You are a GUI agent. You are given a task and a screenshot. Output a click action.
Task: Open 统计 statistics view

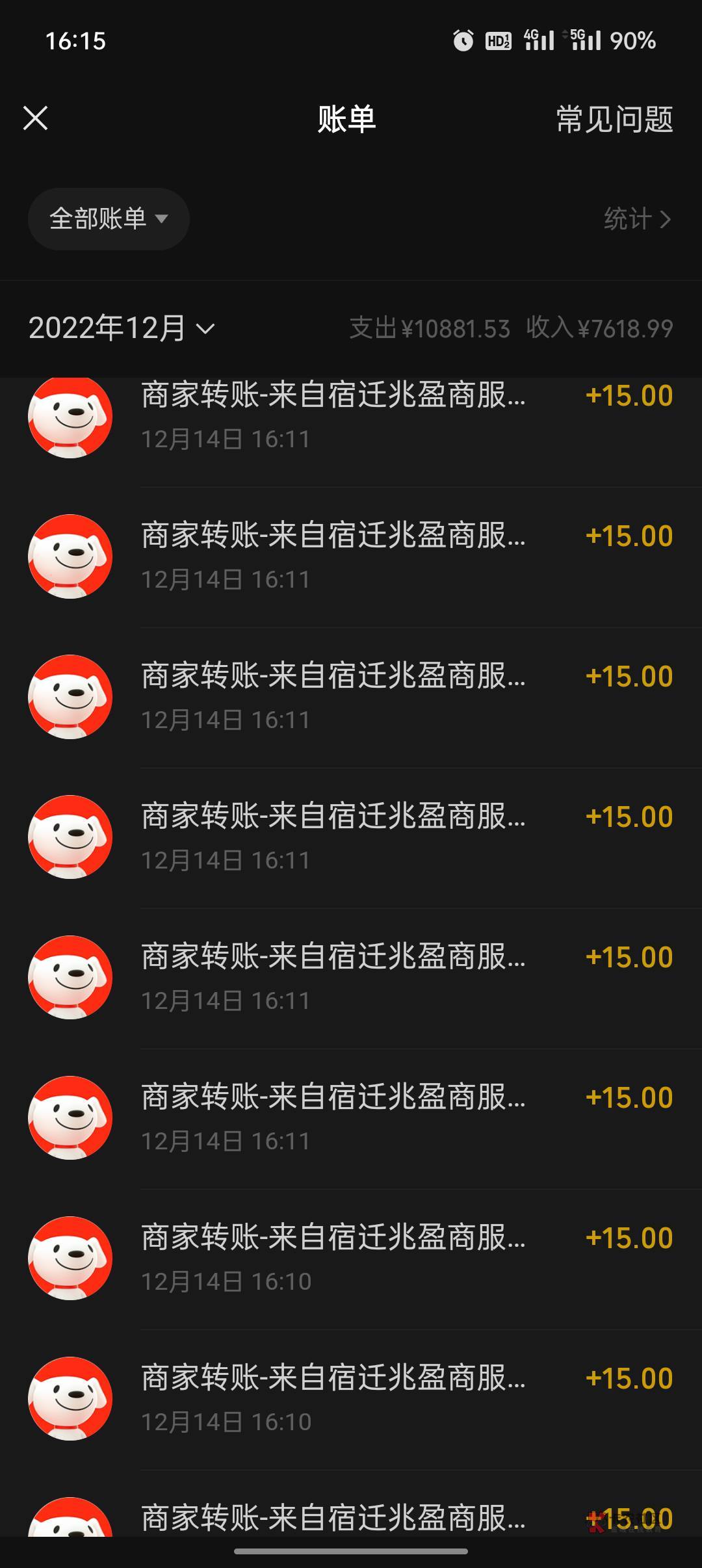click(x=636, y=219)
